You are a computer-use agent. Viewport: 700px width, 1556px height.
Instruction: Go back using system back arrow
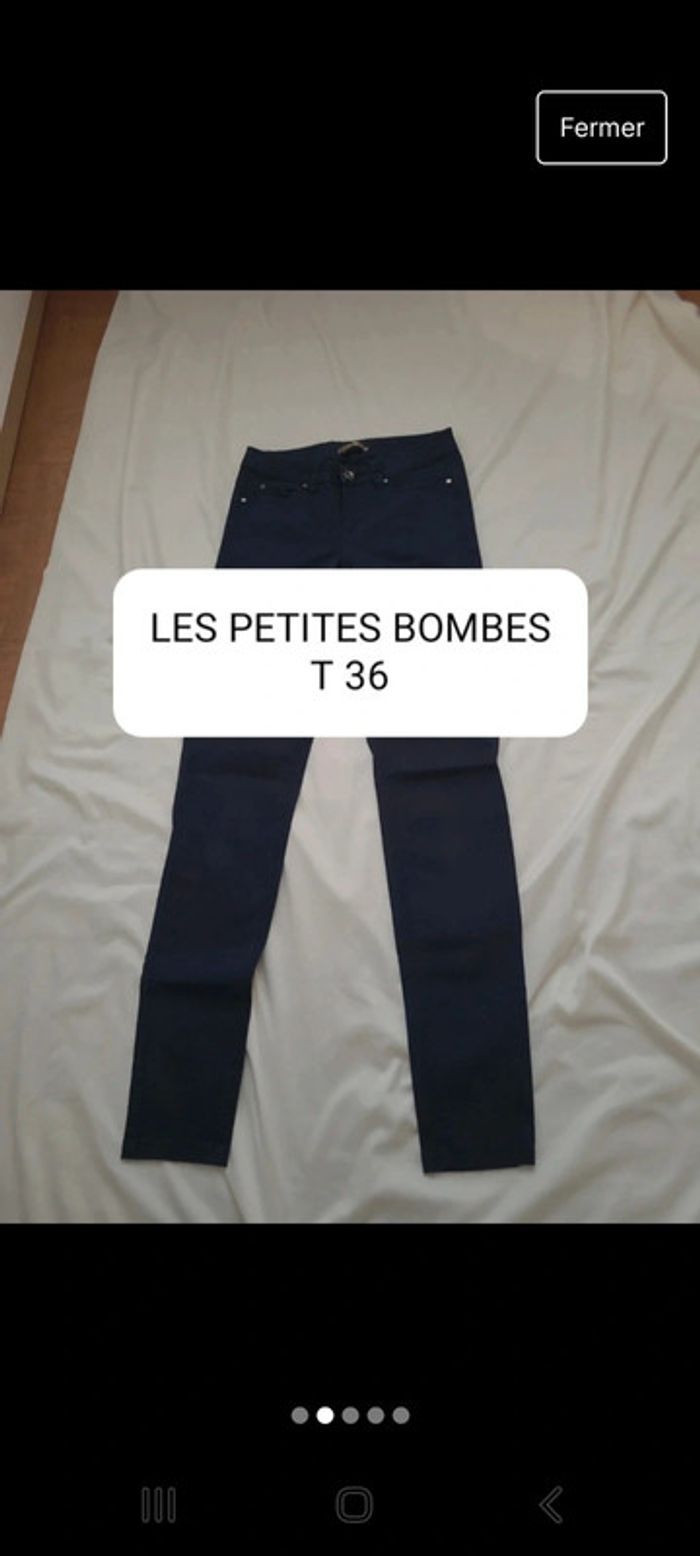(x=551, y=1504)
